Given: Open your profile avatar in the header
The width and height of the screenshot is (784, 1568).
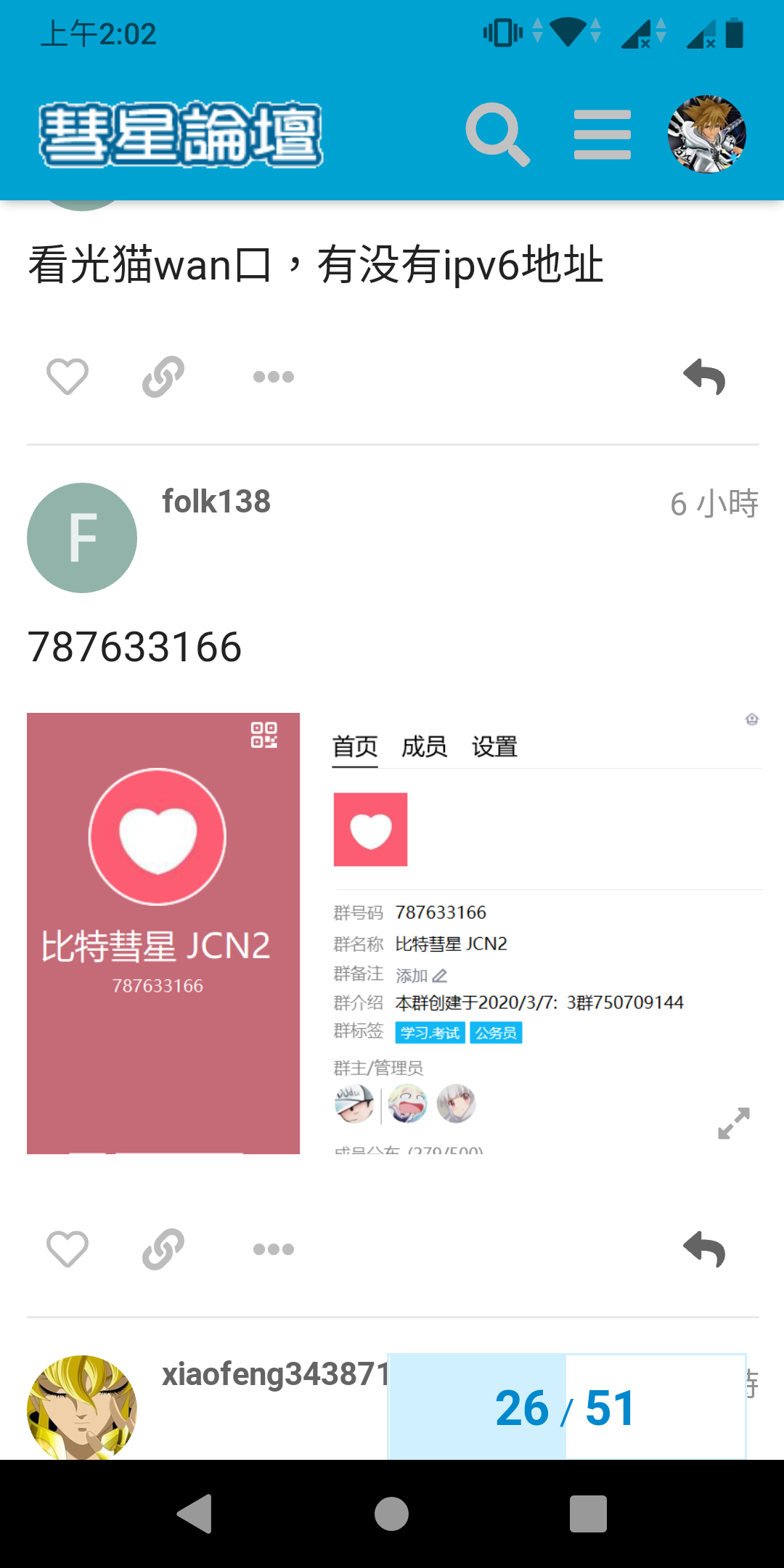Looking at the screenshot, I should 706,134.
